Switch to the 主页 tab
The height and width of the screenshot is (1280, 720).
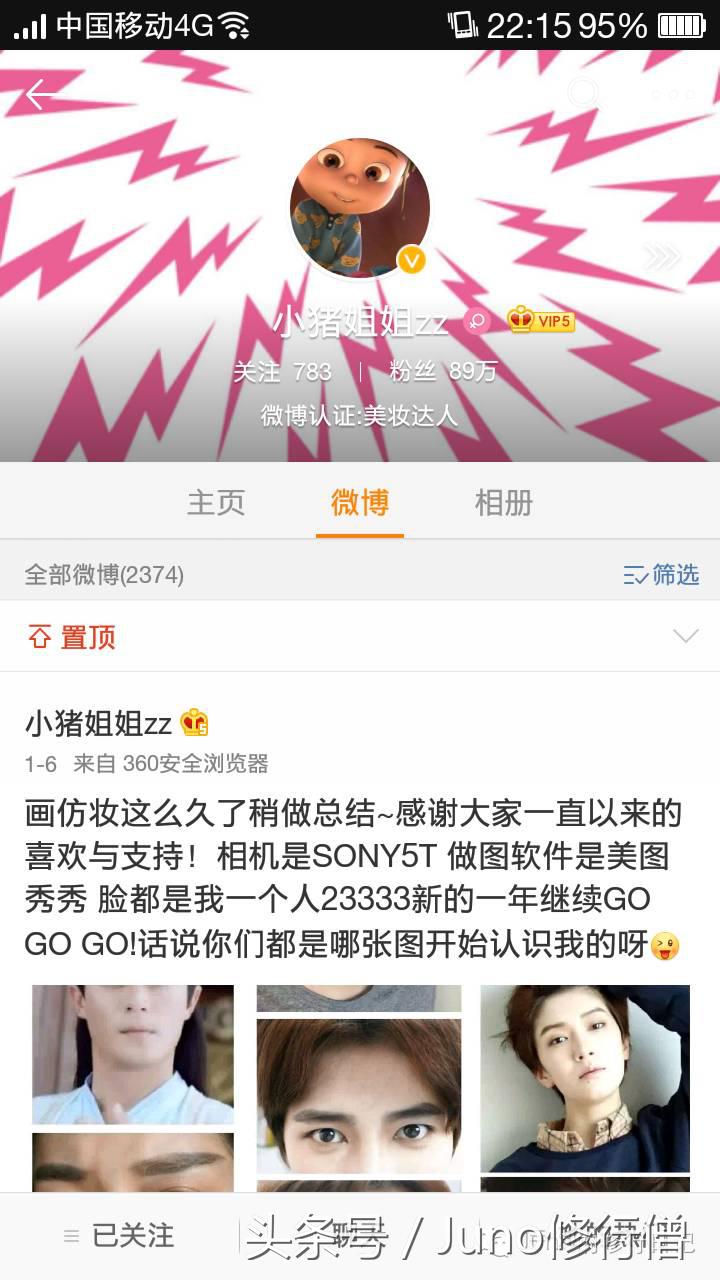coord(216,502)
